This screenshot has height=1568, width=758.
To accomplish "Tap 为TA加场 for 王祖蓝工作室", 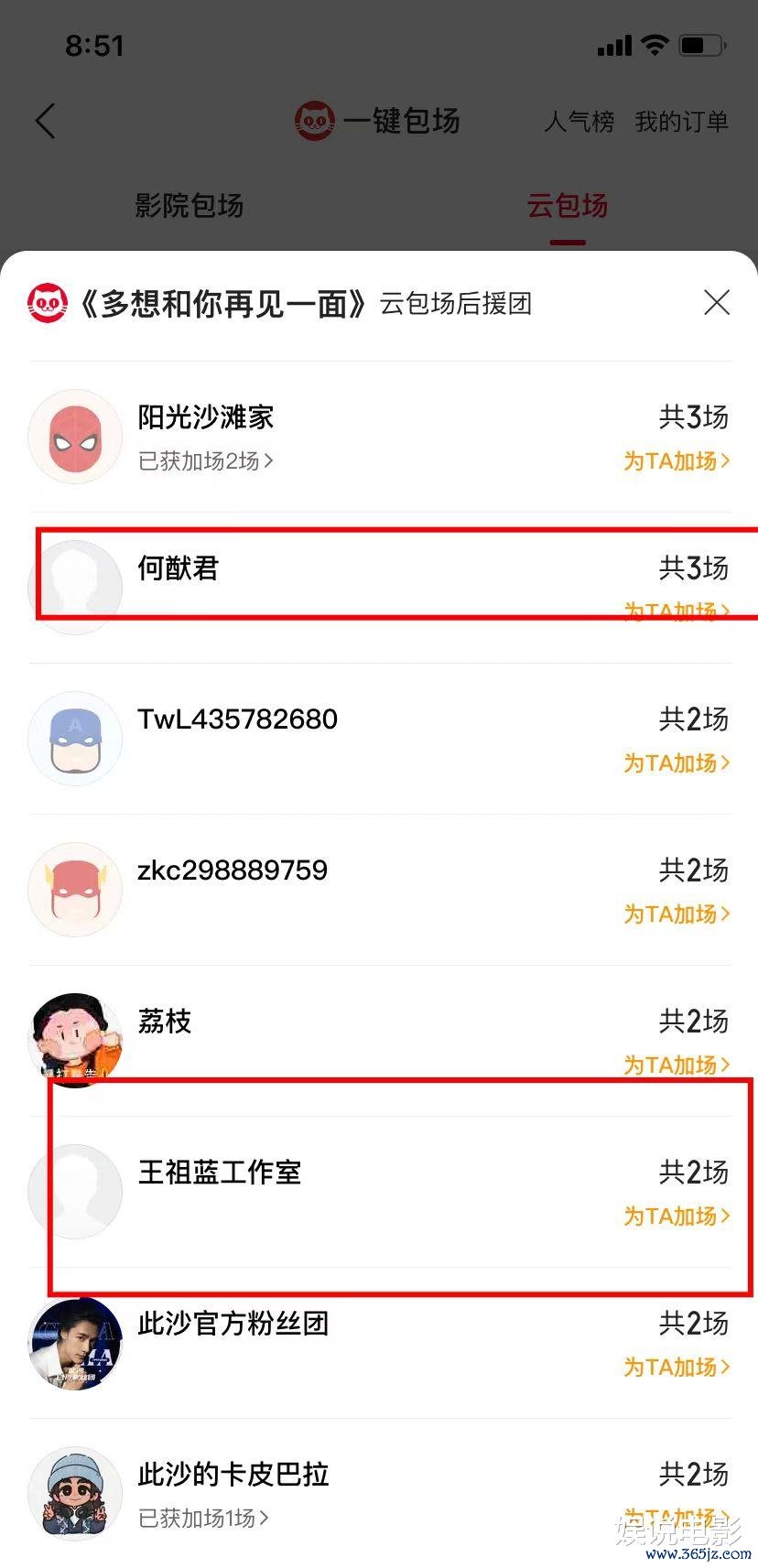I will tap(676, 1216).
